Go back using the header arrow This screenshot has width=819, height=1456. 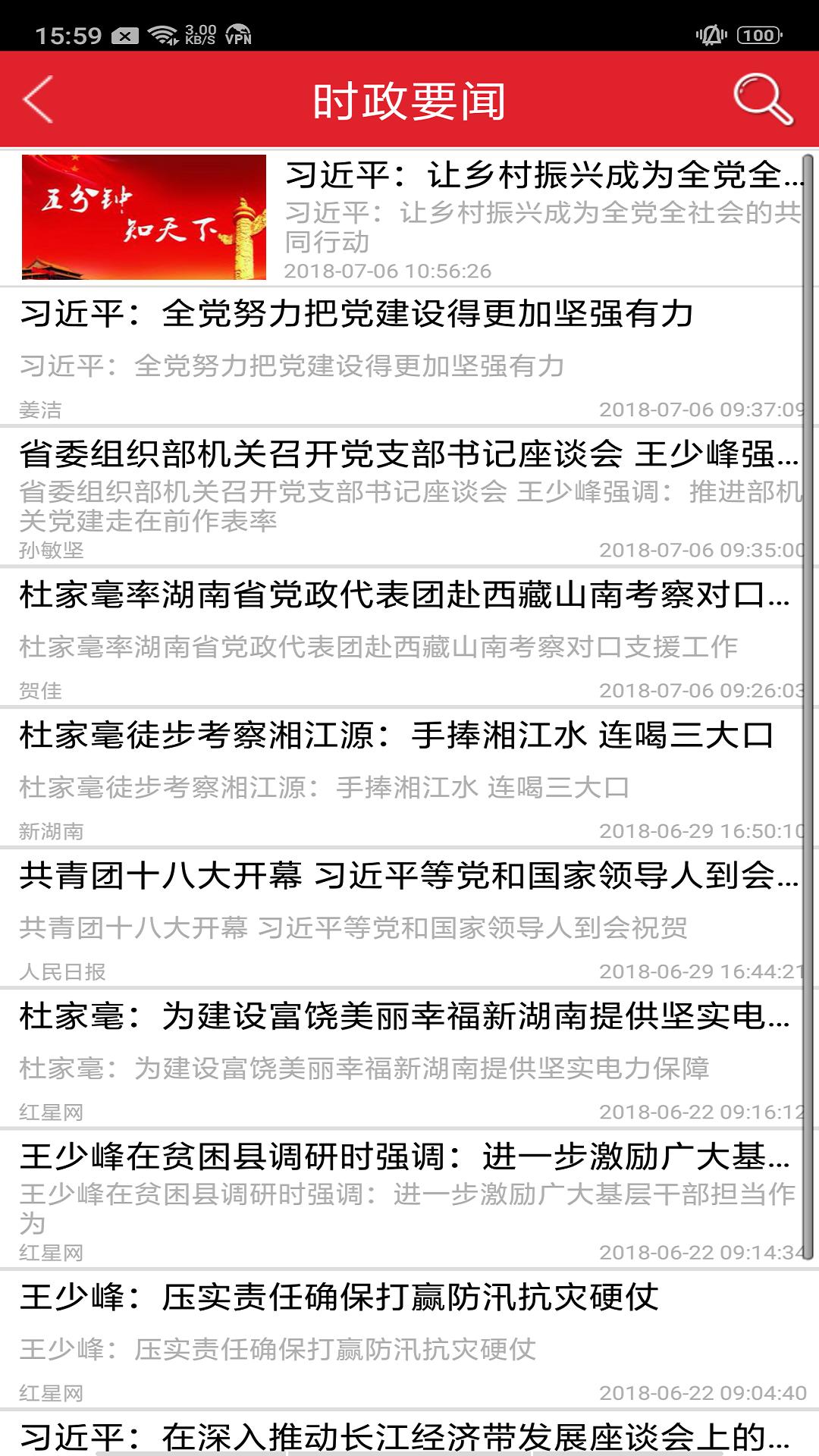[38, 99]
